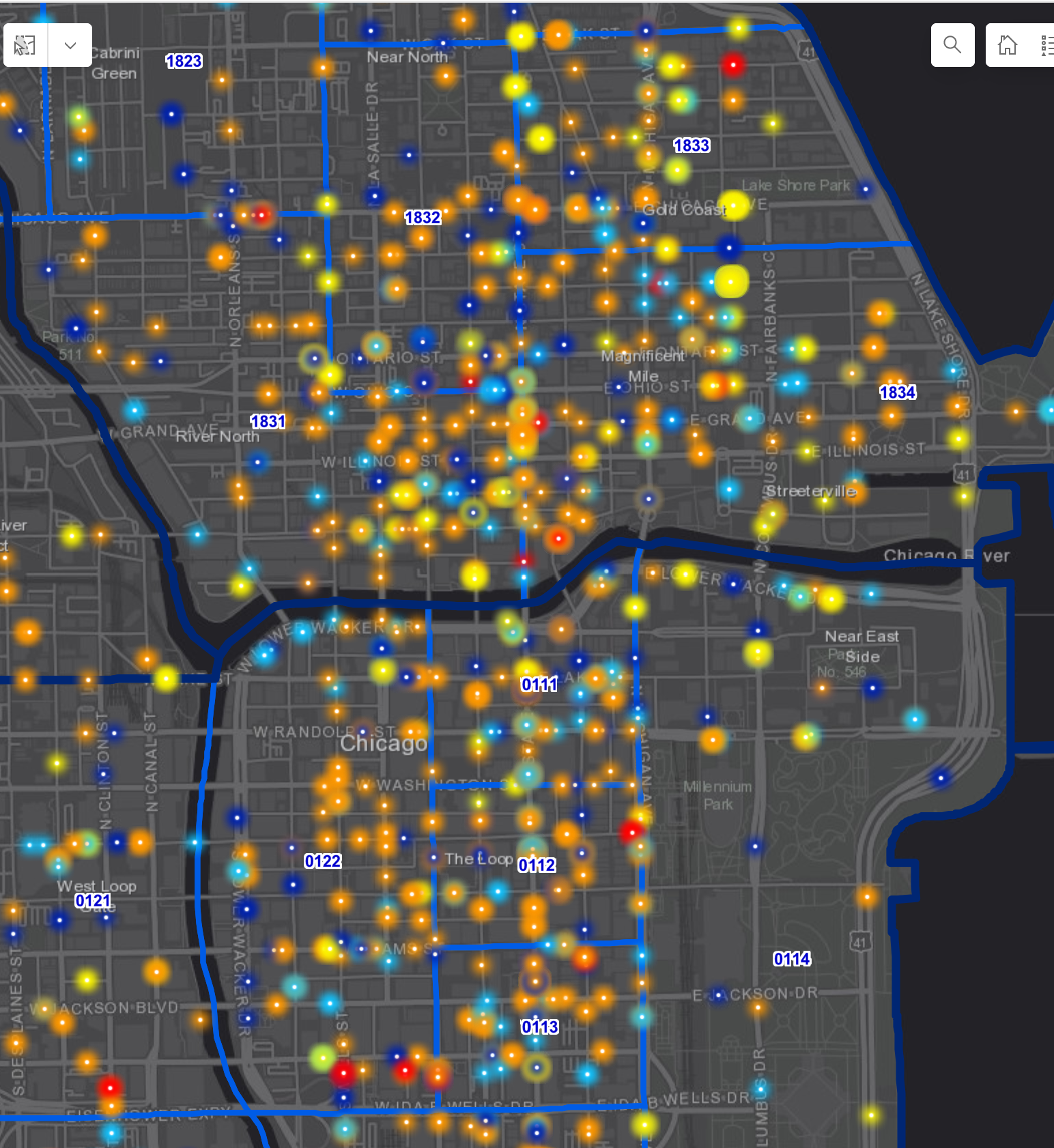Return map to home extent
The width and height of the screenshot is (1054, 1148).
pyautogui.click(x=1007, y=45)
